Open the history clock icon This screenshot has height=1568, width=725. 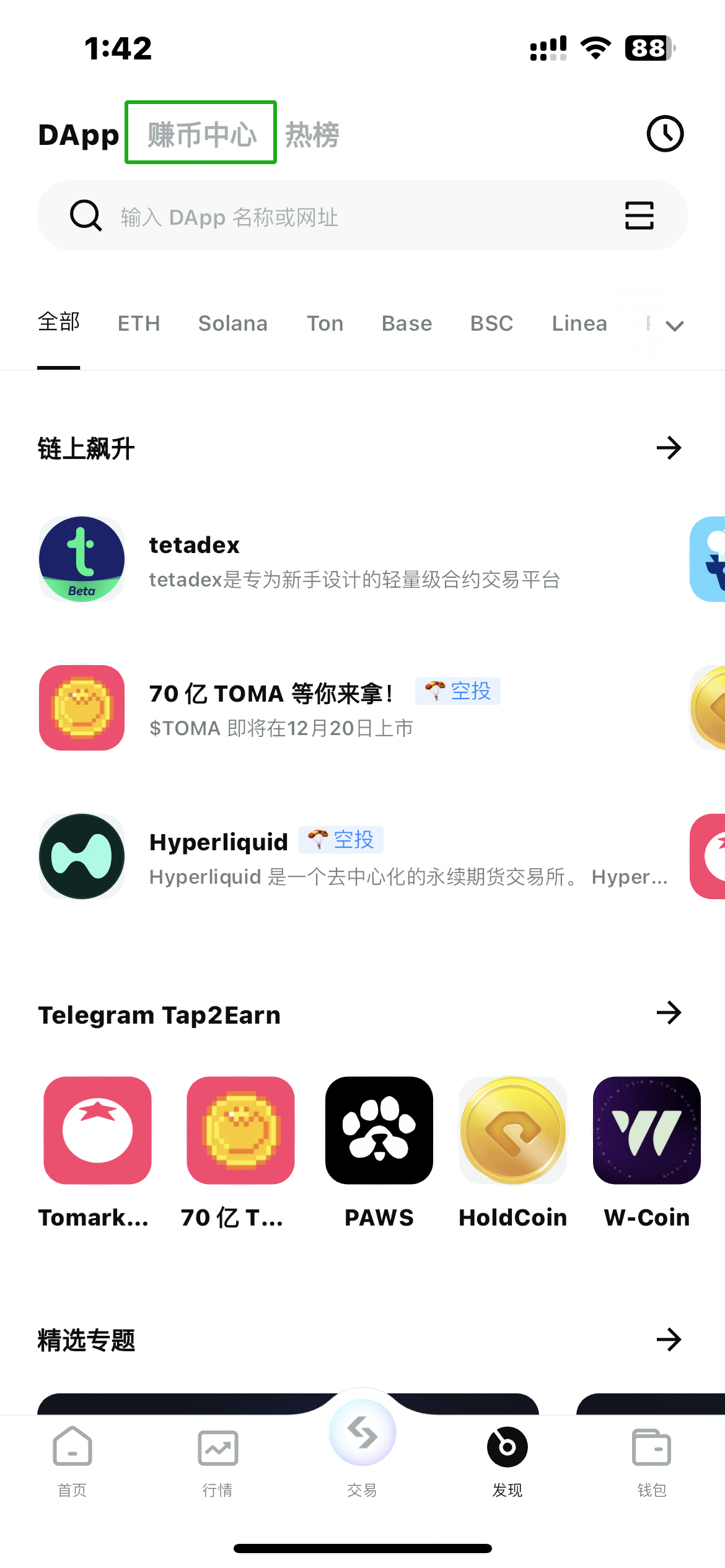[x=665, y=134]
